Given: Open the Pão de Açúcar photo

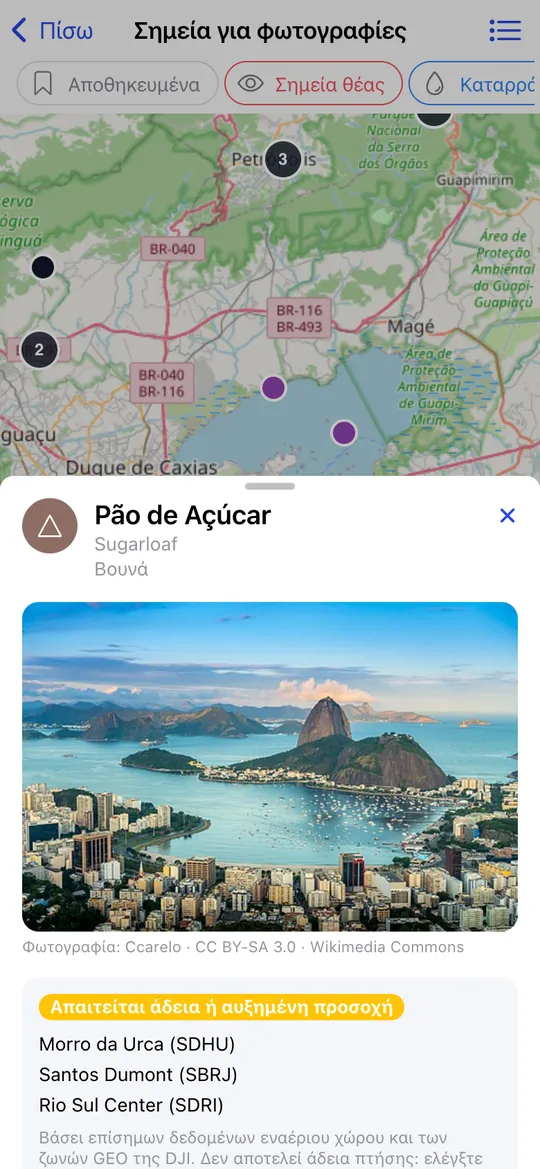Looking at the screenshot, I should 270,766.
